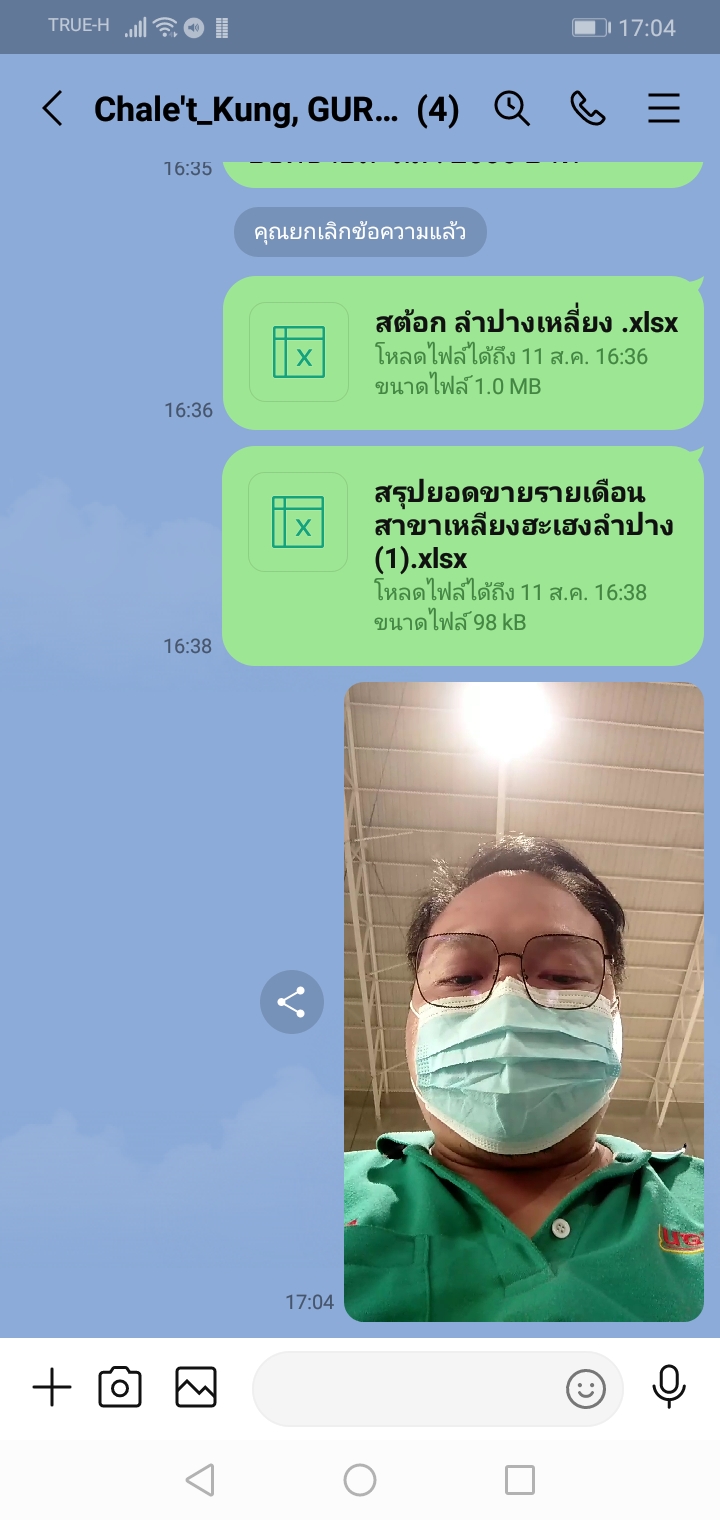Open the สรุปยอดขายรายเดือน xlsx file

coord(462,556)
